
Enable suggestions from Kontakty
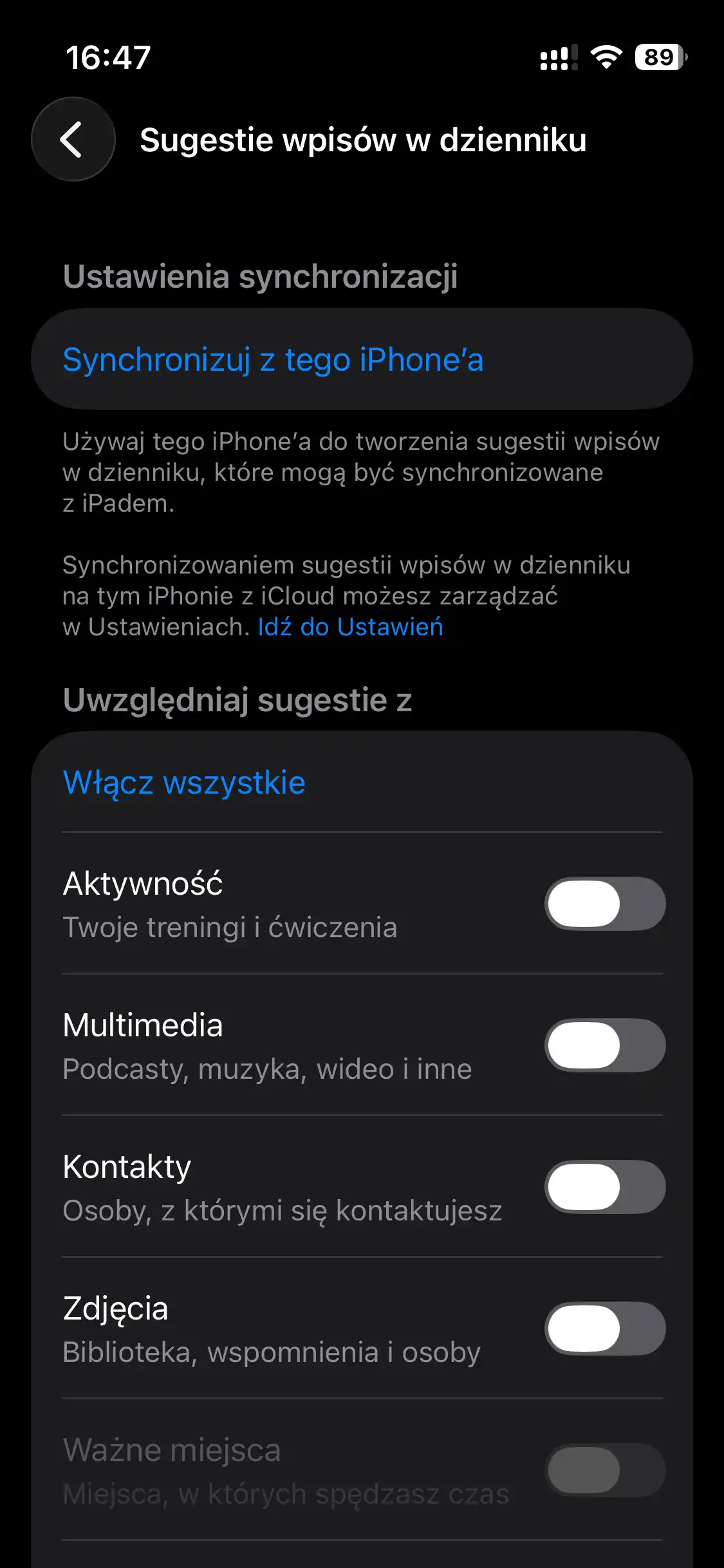pos(605,1188)
